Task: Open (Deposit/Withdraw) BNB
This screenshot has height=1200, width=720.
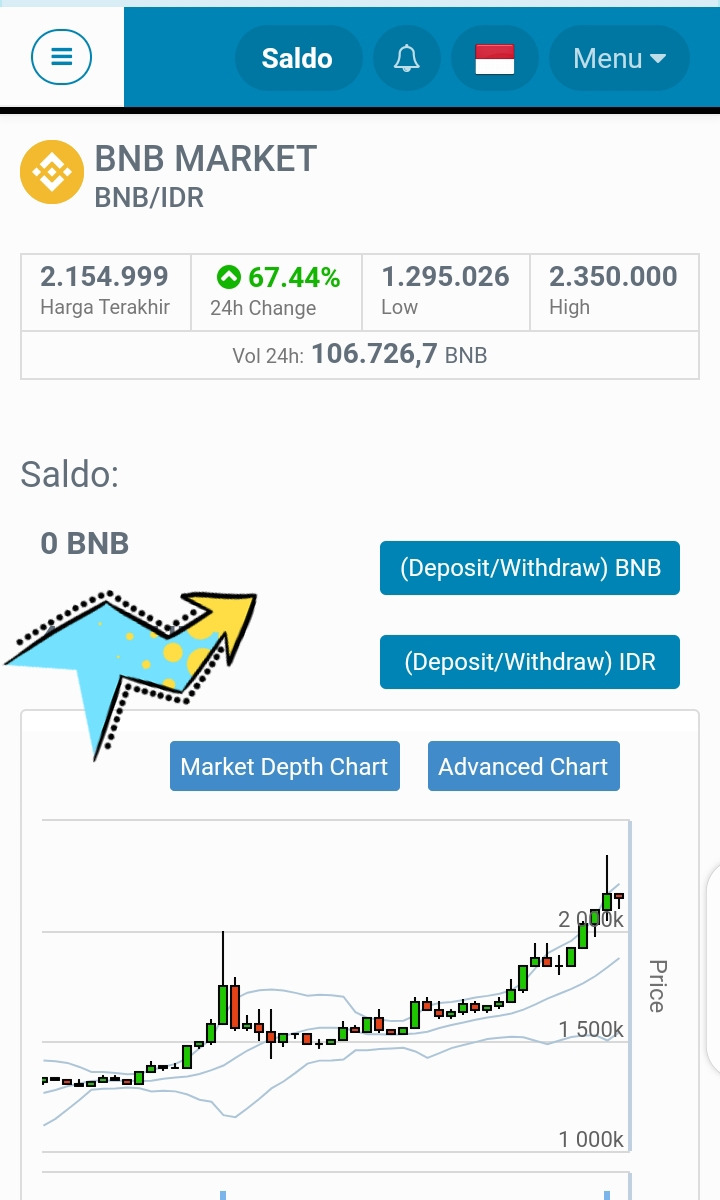Action: click(x=530, y=568)
